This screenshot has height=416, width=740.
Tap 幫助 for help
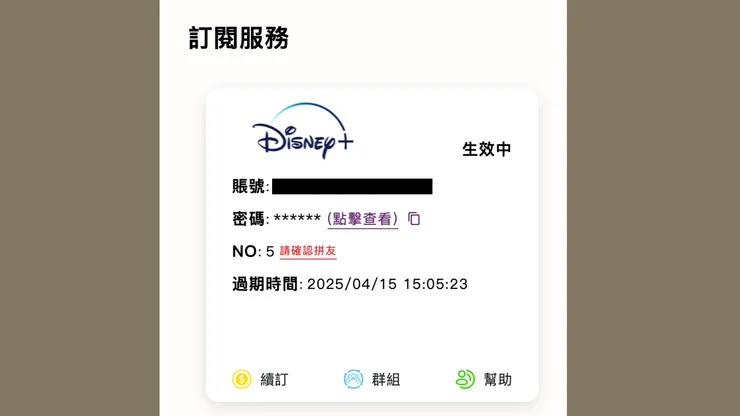[484, 379]
